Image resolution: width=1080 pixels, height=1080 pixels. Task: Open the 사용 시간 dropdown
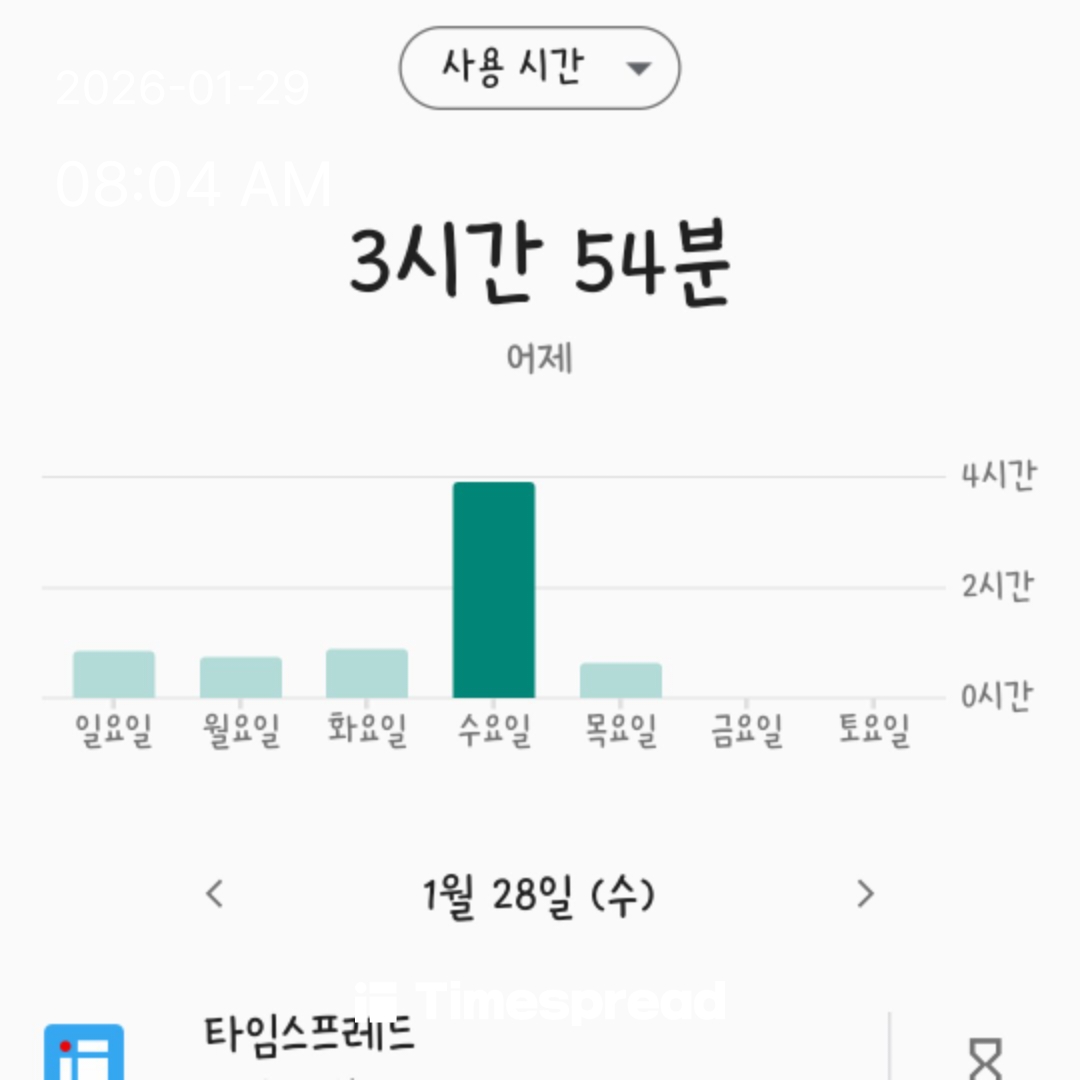[x=539, y=68]
